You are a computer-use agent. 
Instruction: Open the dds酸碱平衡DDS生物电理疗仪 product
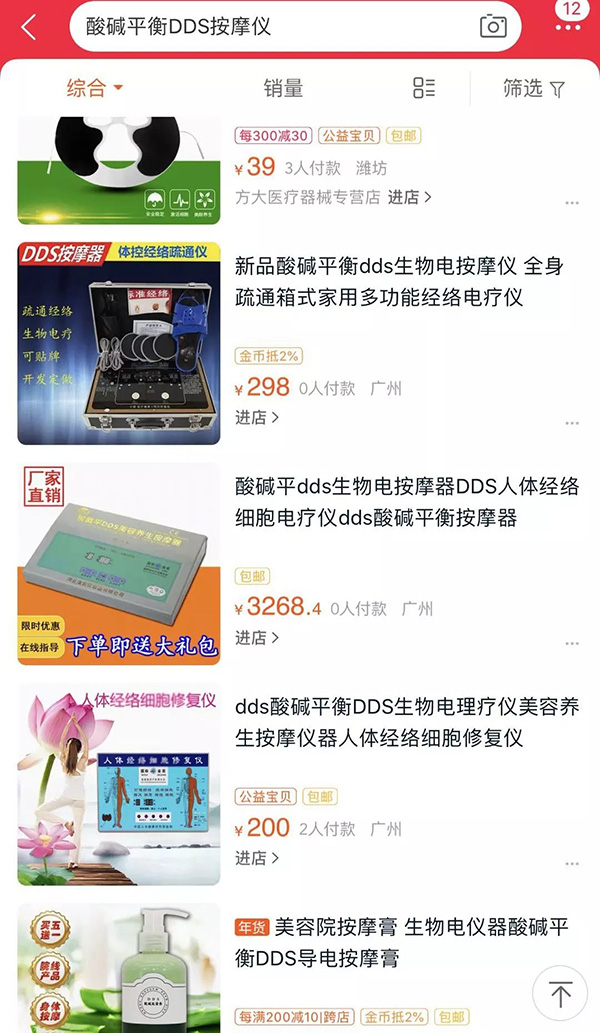coord(407,722)
